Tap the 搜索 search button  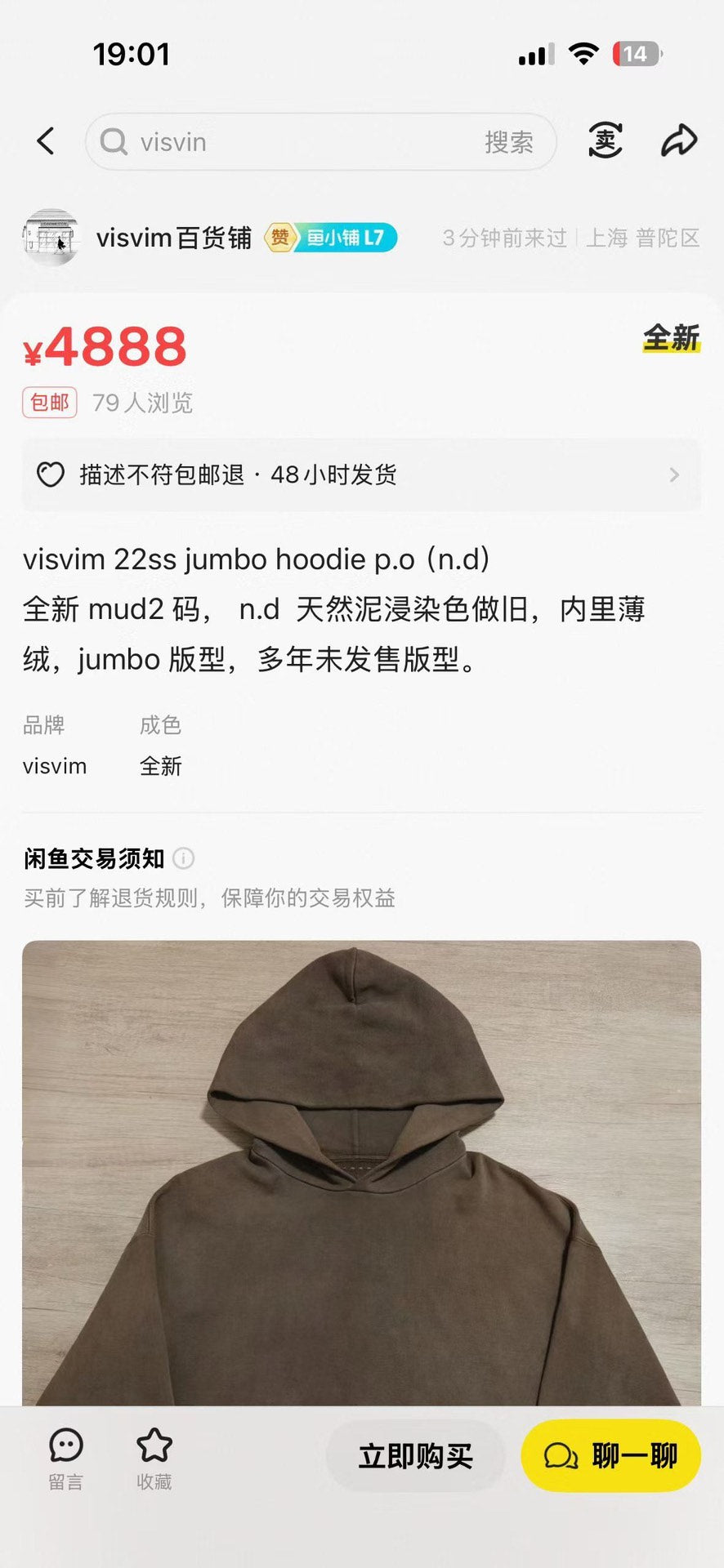[x=508, y=142]
